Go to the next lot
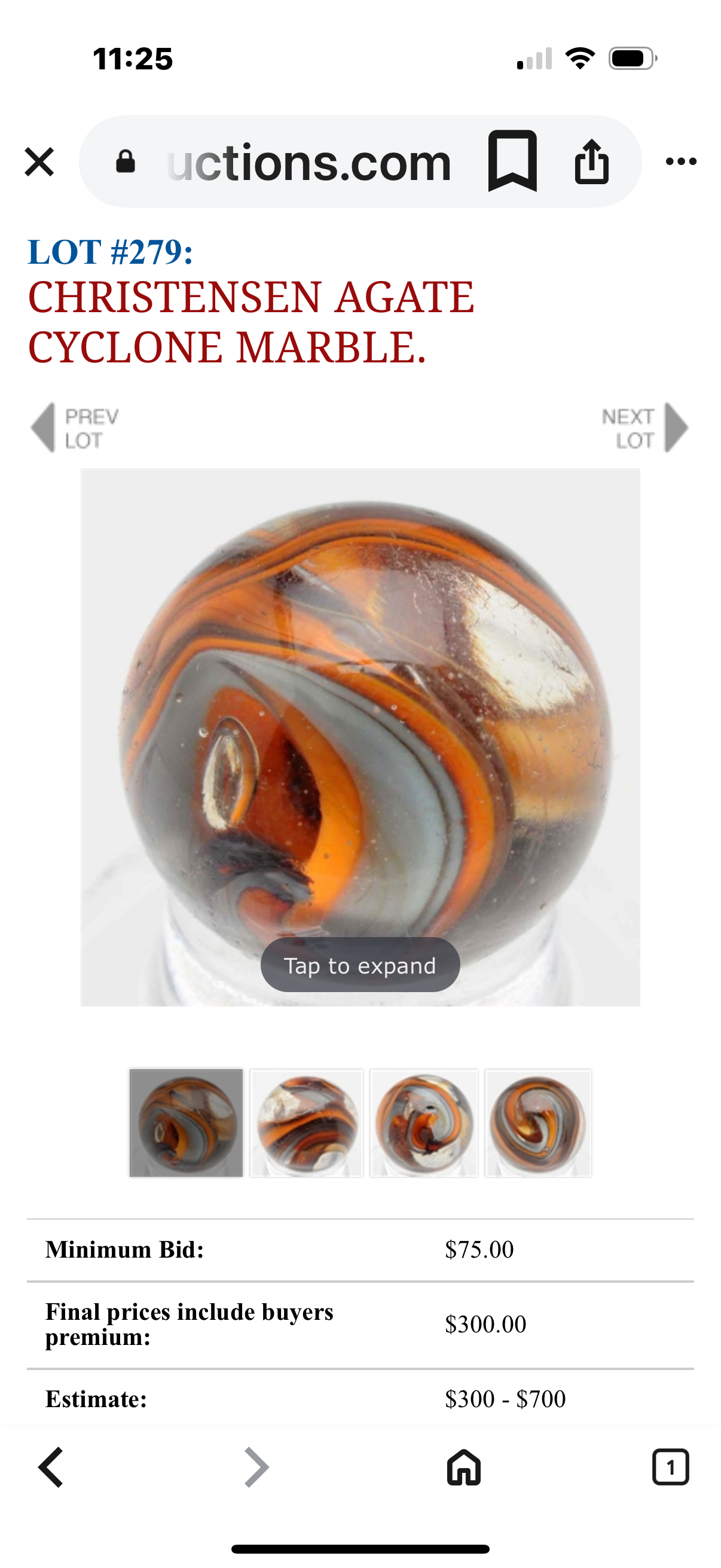Image resolution: width=721 pixels, height=1568 pixels. pyautogui.click(x=645, y=428)
